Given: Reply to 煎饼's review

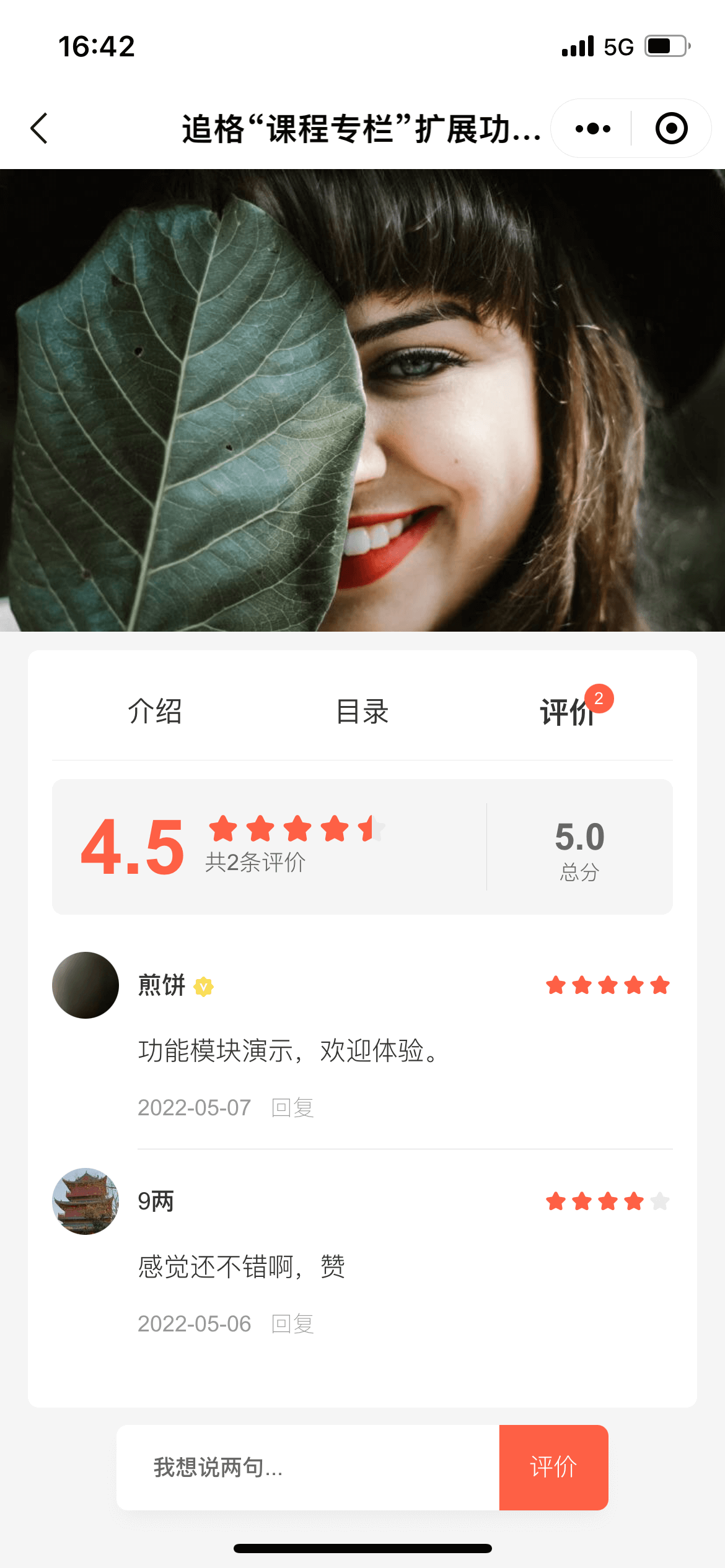Looking at the screenshot, I should pos(293,1107).
